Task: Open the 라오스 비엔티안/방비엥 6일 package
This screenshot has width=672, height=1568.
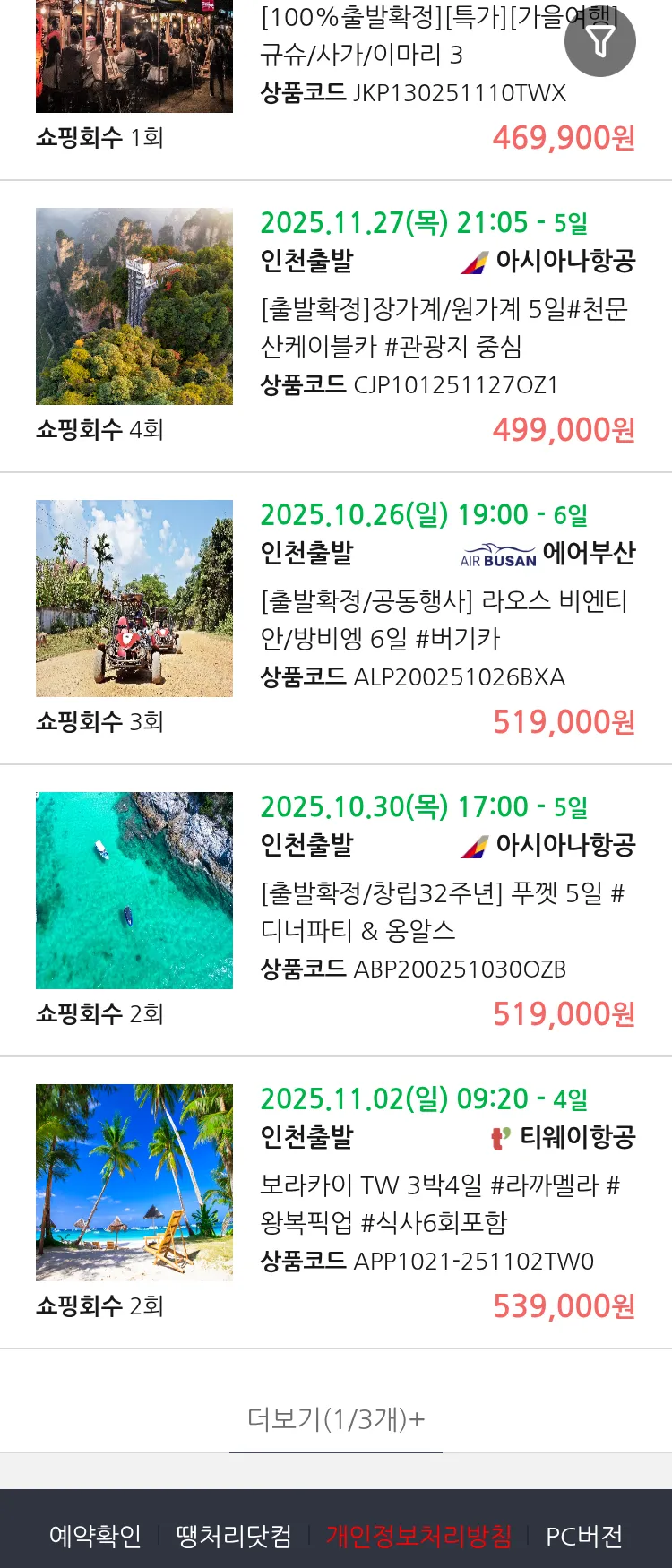Action: coord(444,619)
